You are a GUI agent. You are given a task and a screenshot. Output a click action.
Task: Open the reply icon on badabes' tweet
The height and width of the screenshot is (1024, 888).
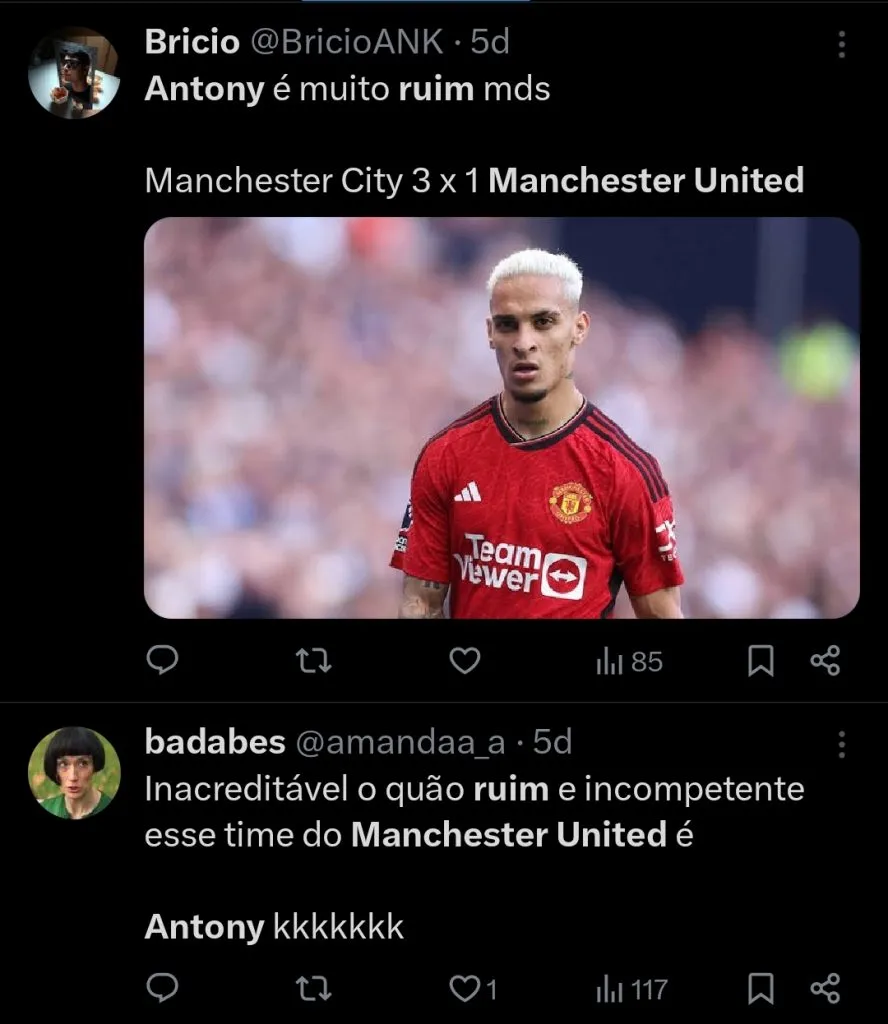161,986
